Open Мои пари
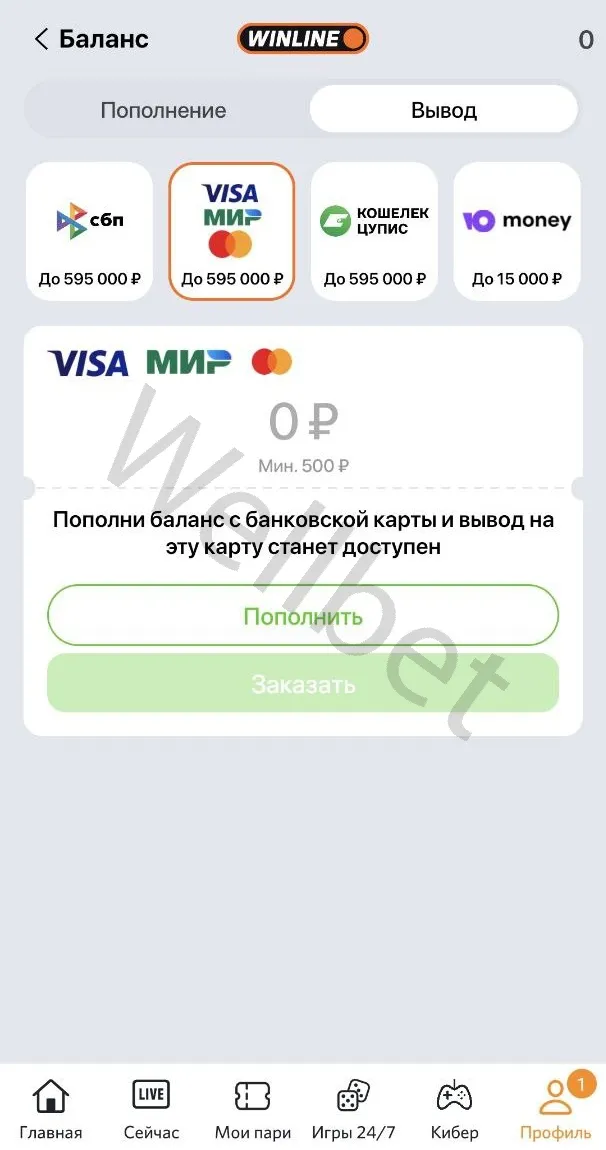 pos(253,1109)
